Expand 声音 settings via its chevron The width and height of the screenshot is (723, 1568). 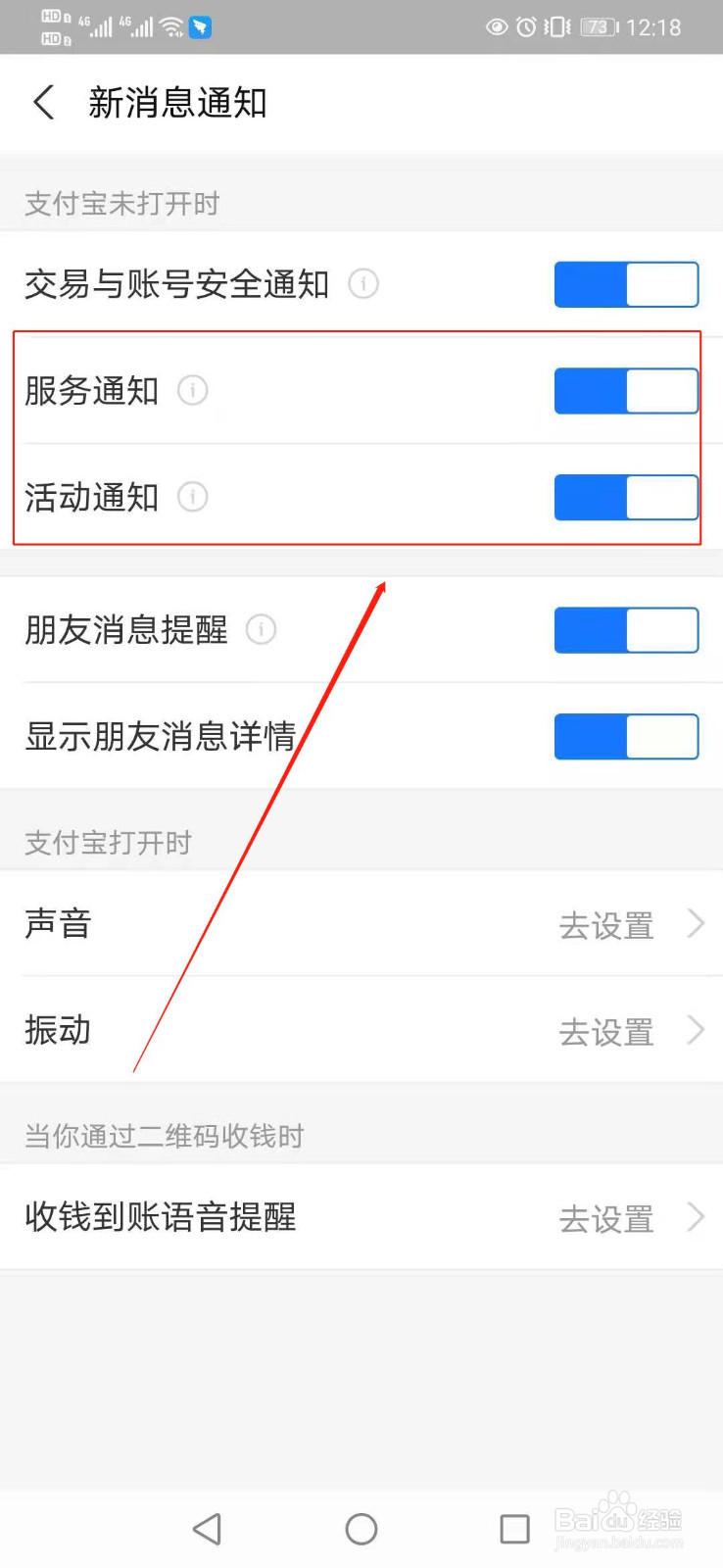click(695, 923)
